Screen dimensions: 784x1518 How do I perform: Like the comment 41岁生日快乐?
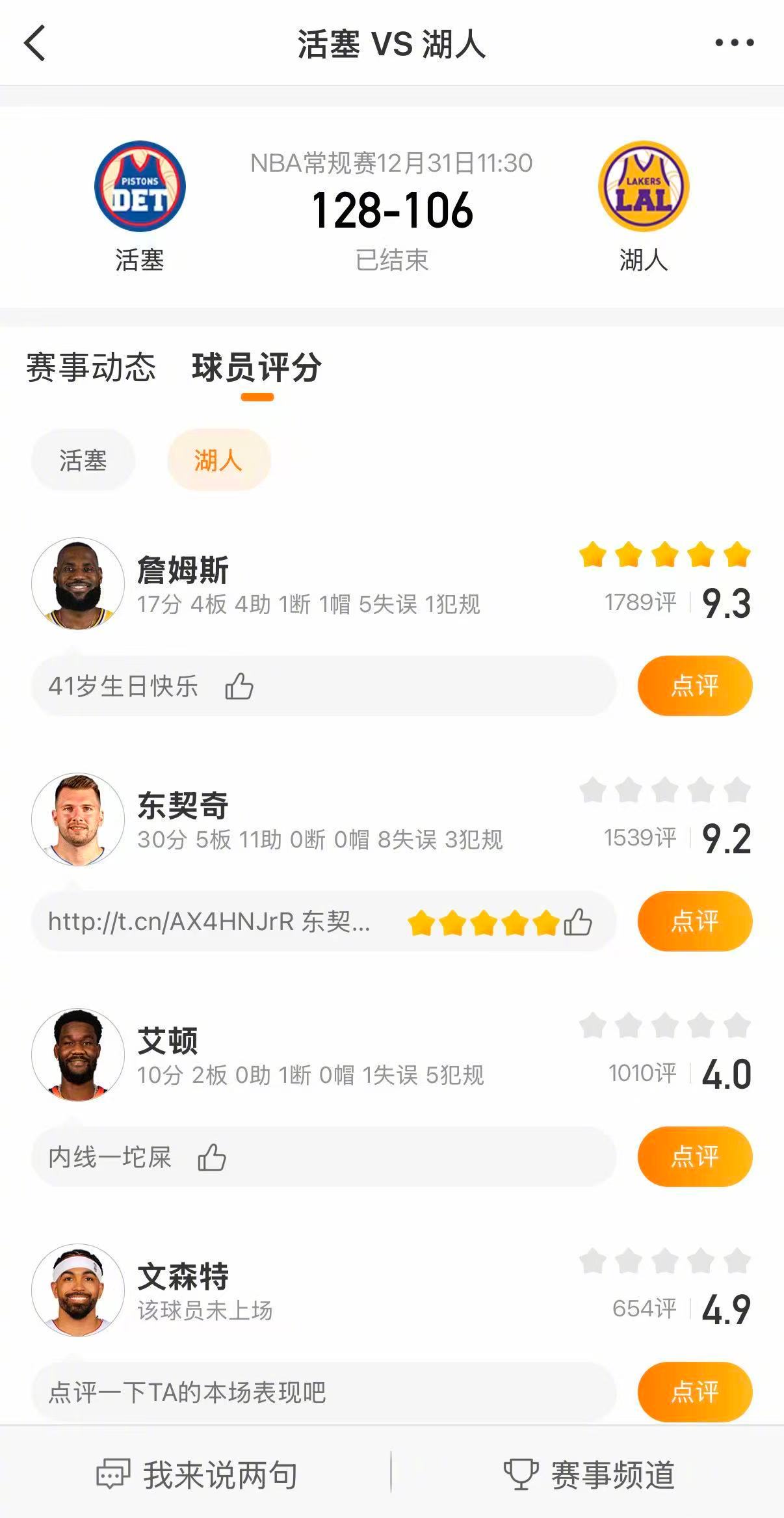coord(239,686)
